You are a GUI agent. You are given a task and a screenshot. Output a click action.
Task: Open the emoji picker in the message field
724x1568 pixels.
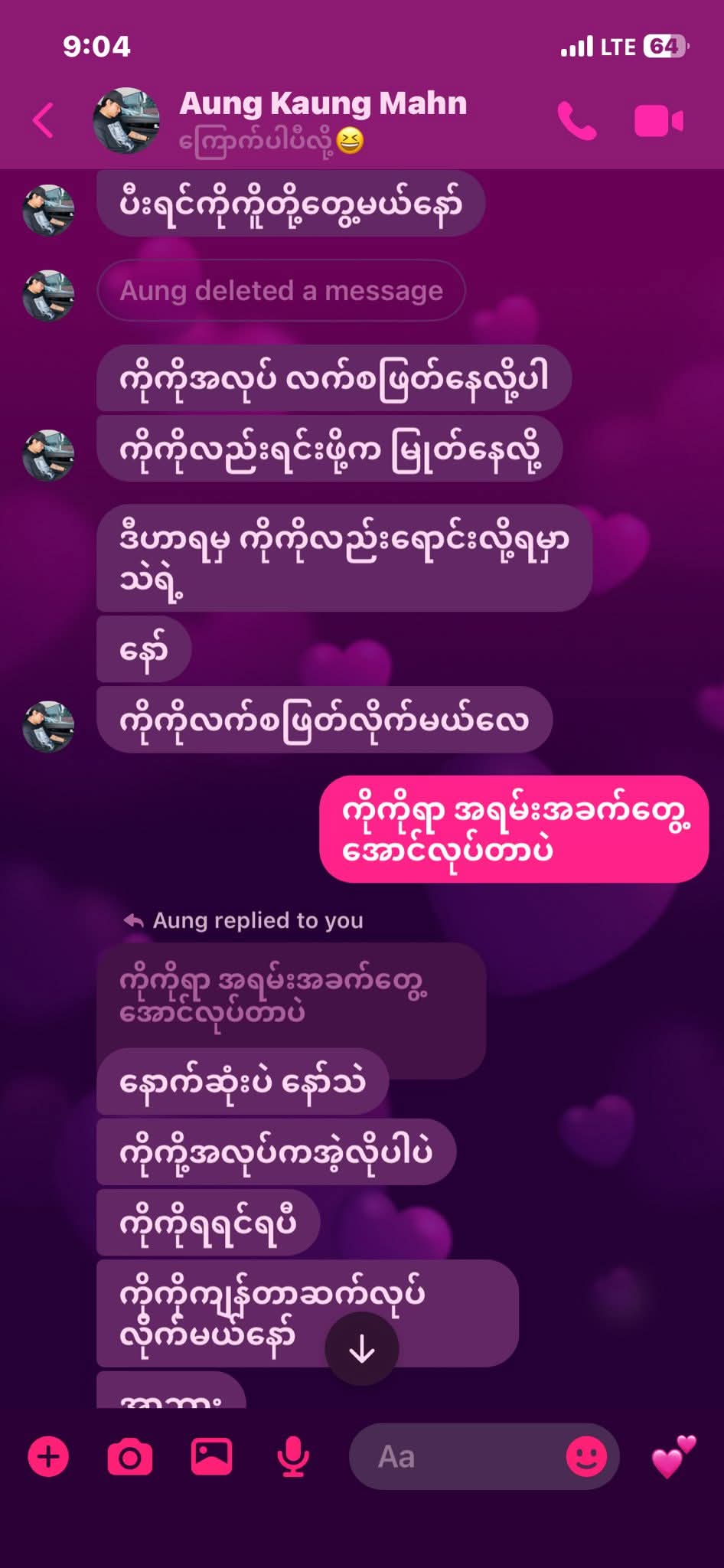[x=586, y=1456]
